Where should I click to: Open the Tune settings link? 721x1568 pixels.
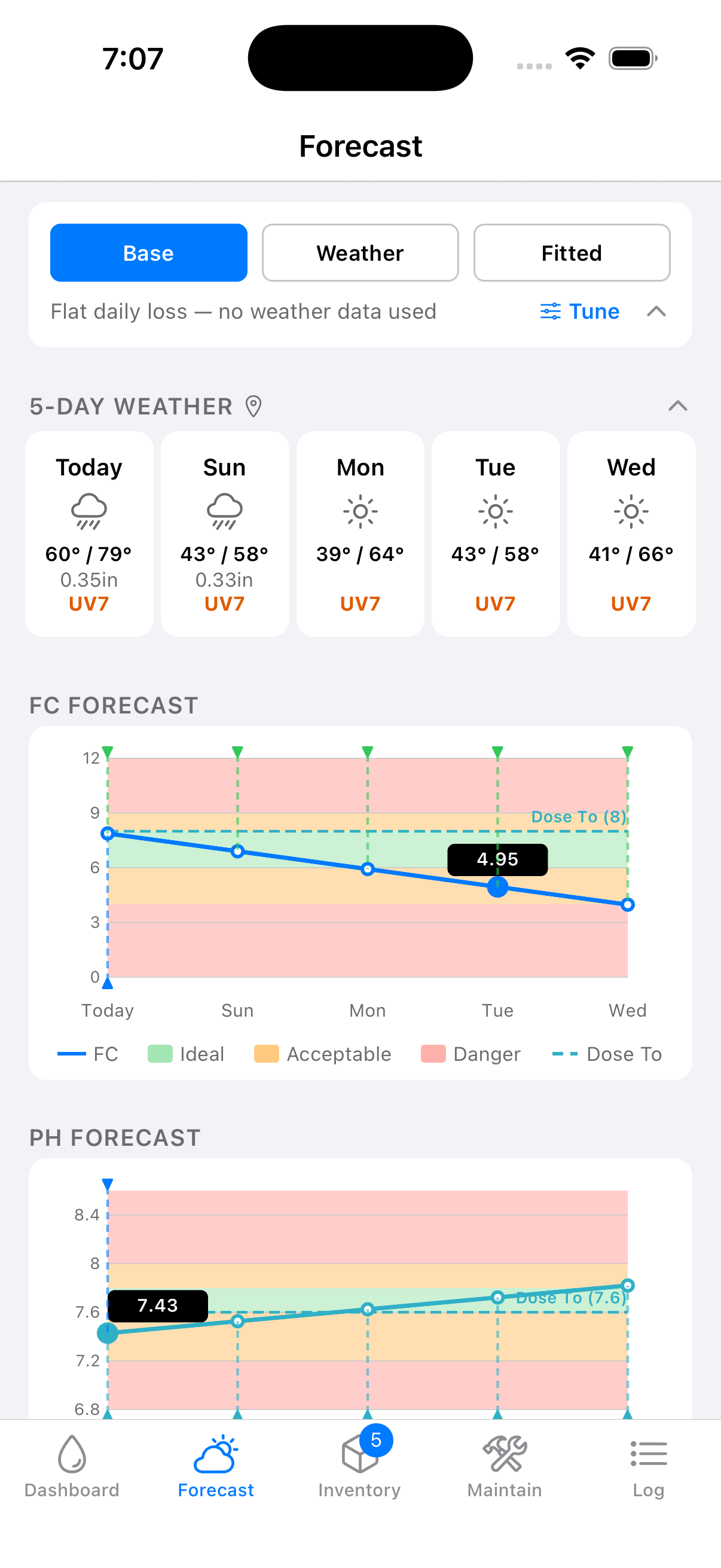[x=593, y=311]
